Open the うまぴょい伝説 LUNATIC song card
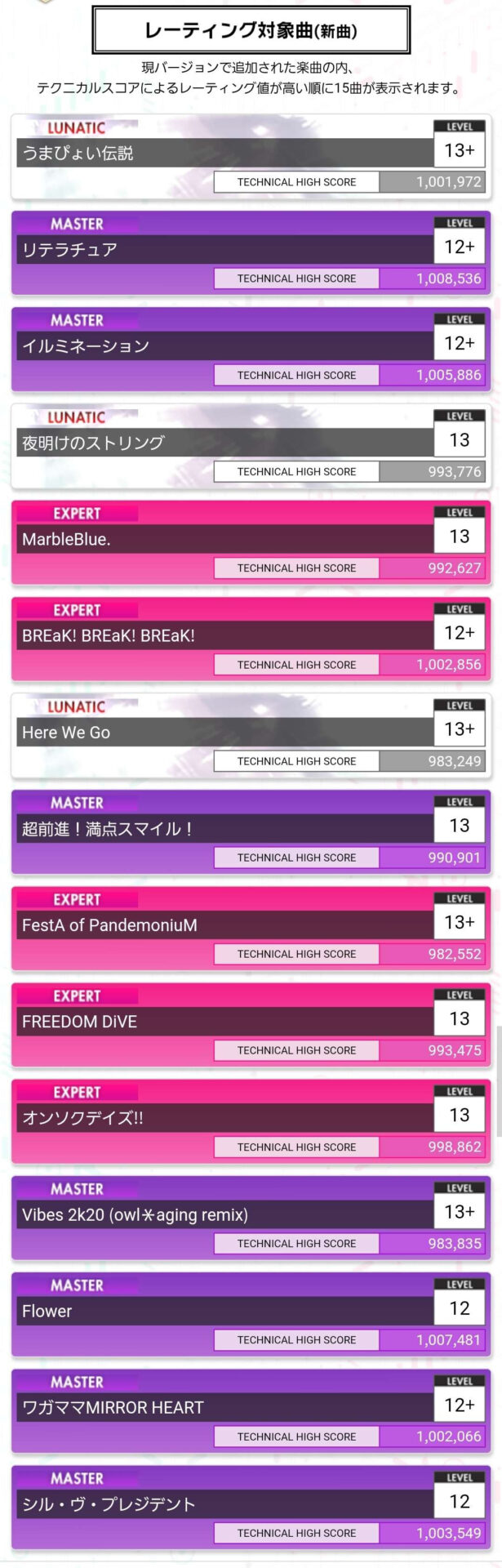Viewport: 502px width, 1568px height. [224, 154]
